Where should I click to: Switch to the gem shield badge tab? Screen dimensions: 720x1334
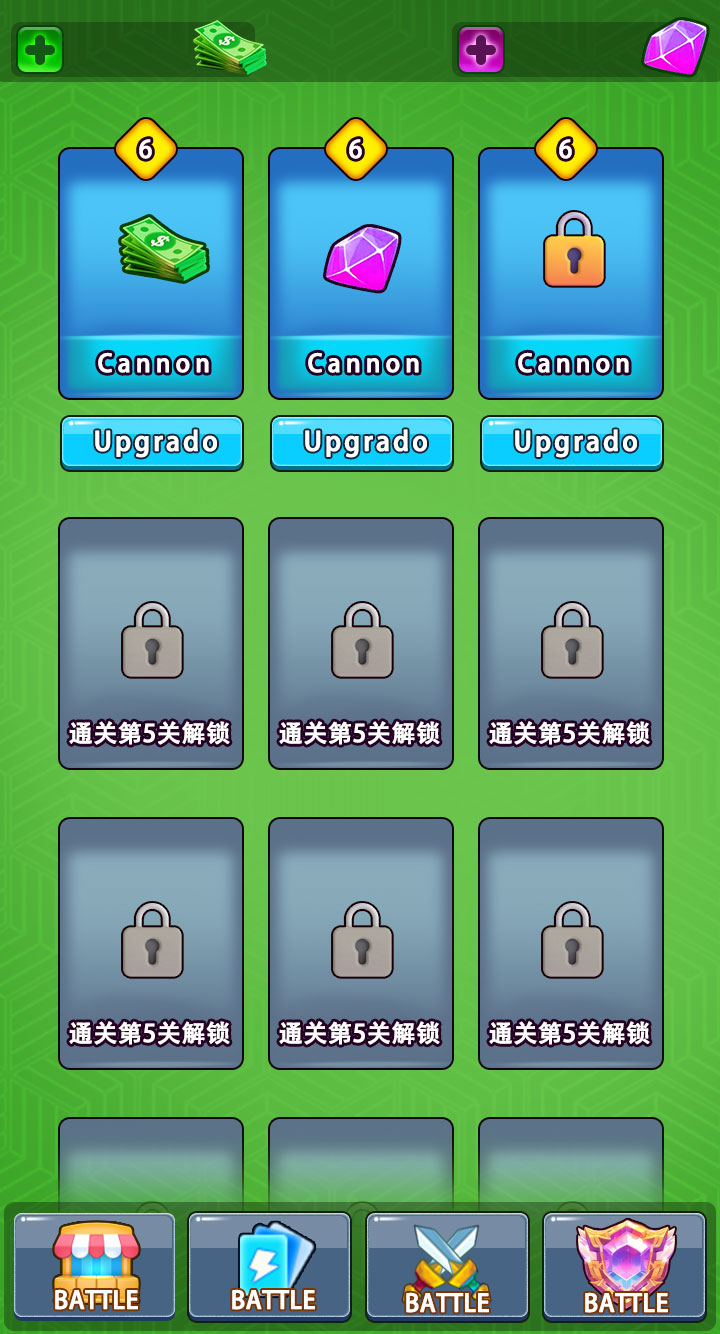click(625, 1266)
